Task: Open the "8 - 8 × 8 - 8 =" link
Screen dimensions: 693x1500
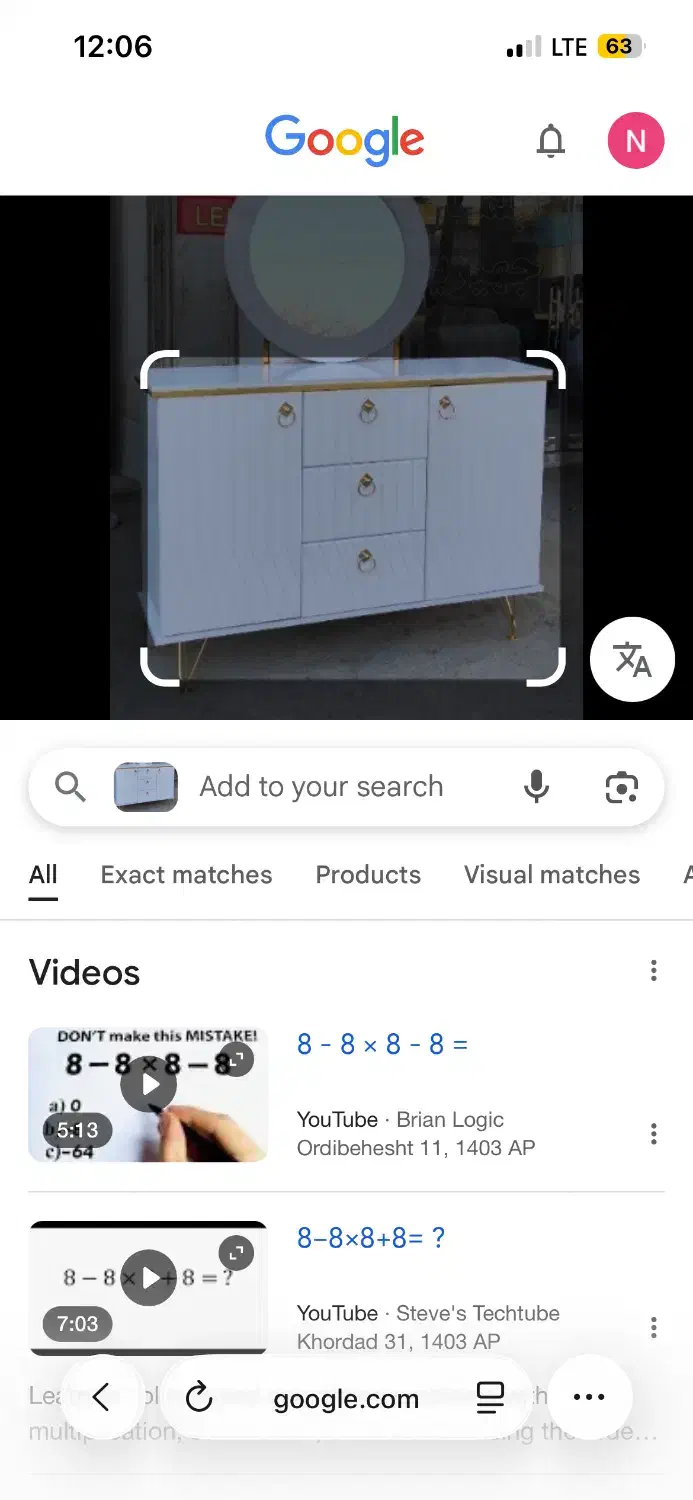Action: (x=382, y=1045)
